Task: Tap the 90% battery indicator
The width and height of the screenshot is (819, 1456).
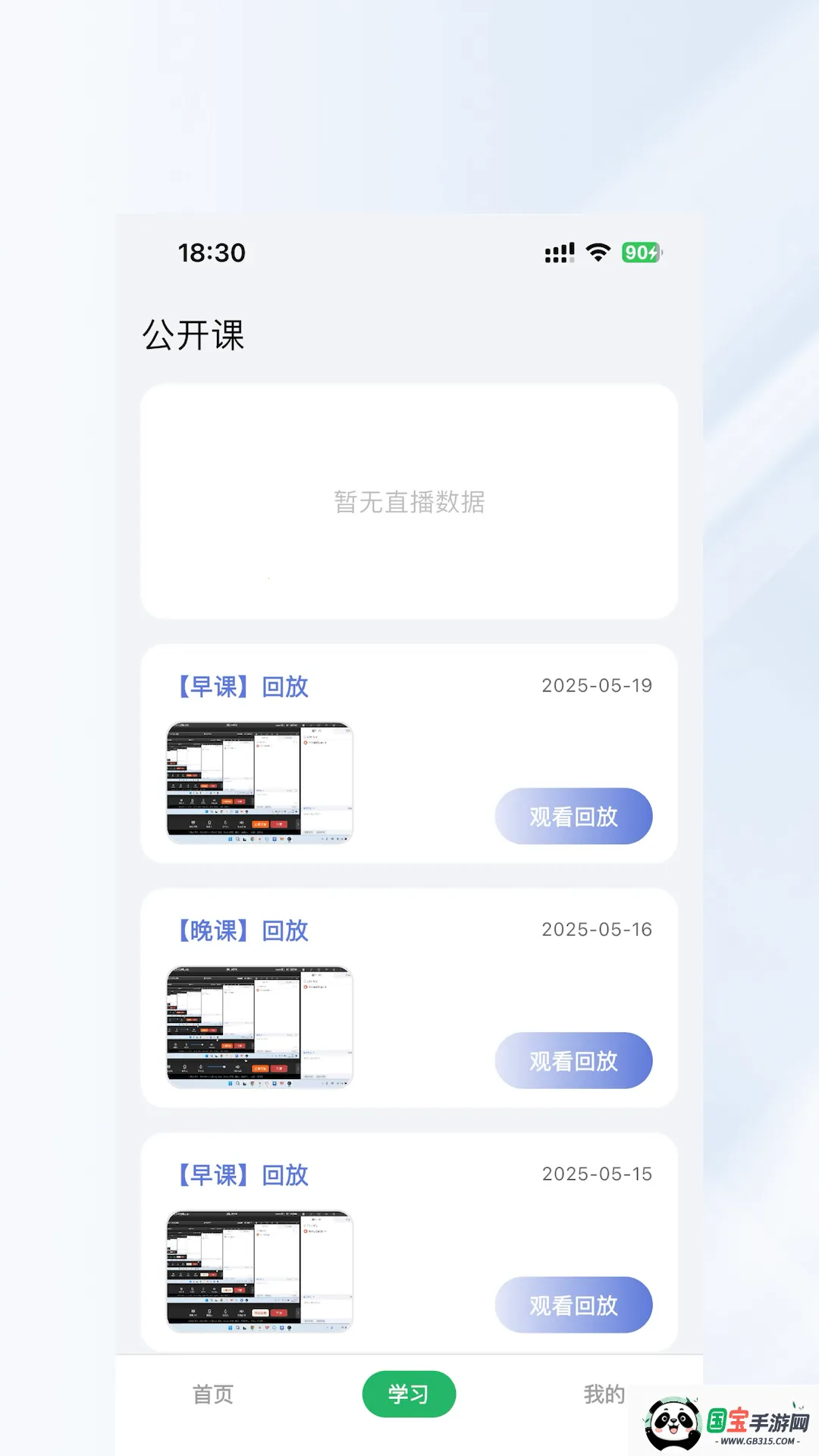Action: click(x=640, y=251)
